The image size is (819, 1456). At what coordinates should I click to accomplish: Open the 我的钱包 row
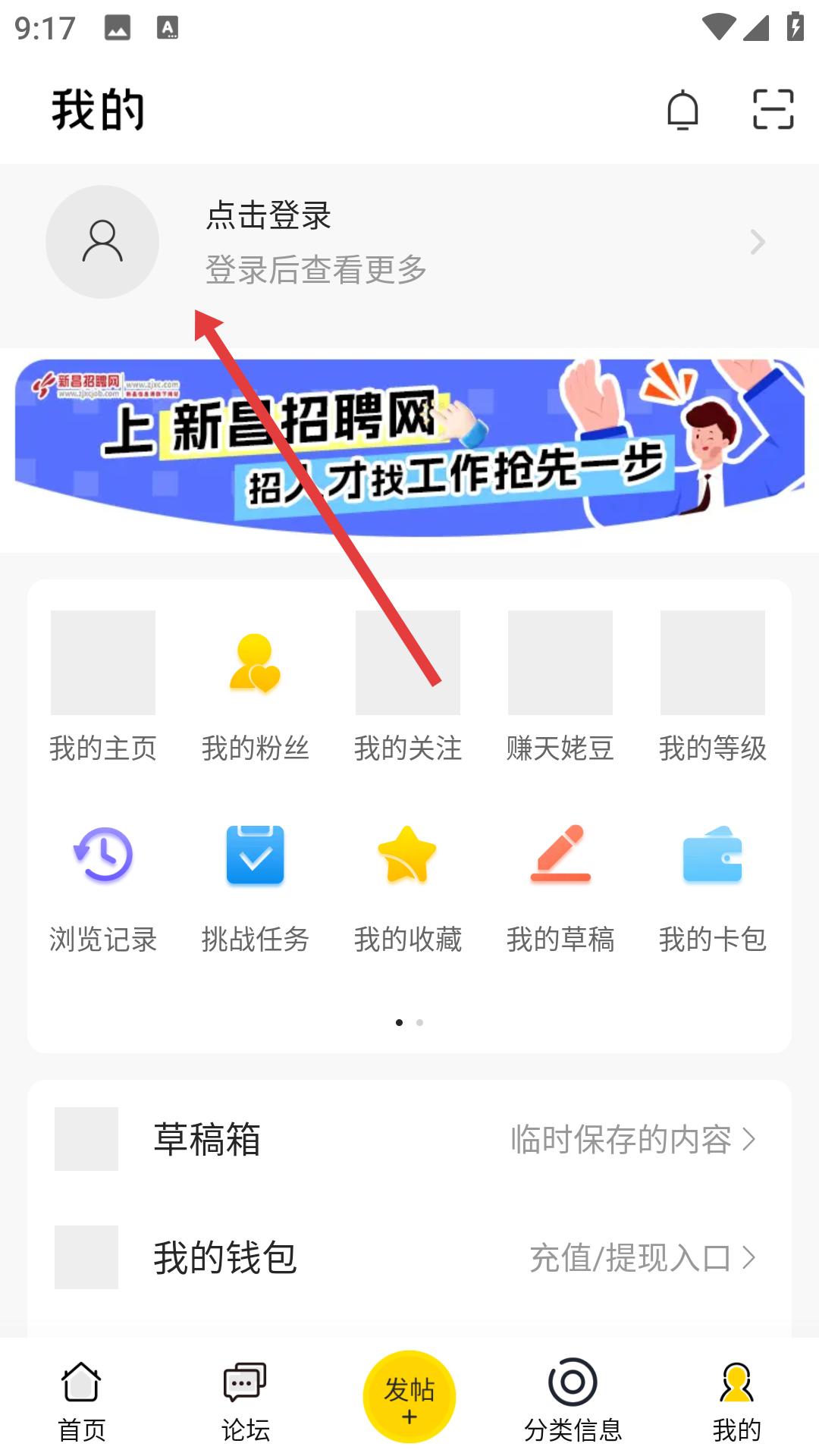pos(409,1257)
